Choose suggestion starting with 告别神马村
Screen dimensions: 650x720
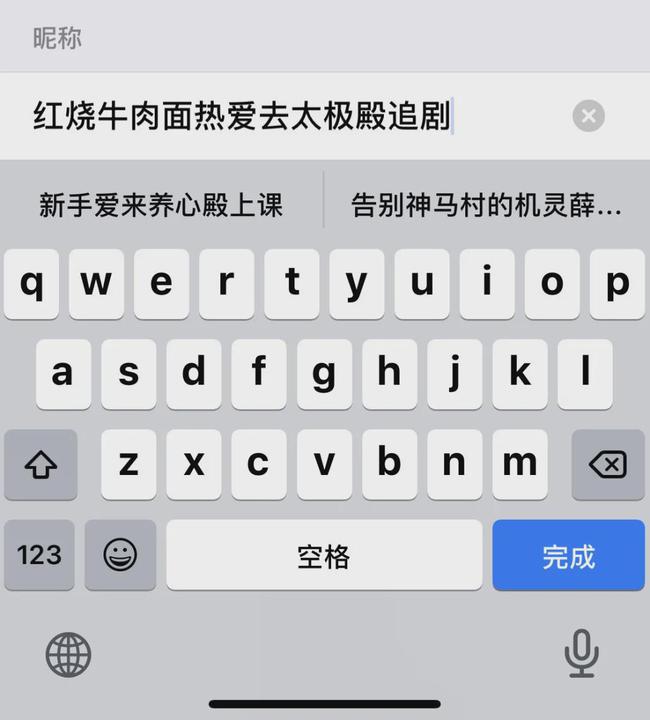(x=486, y=205)
